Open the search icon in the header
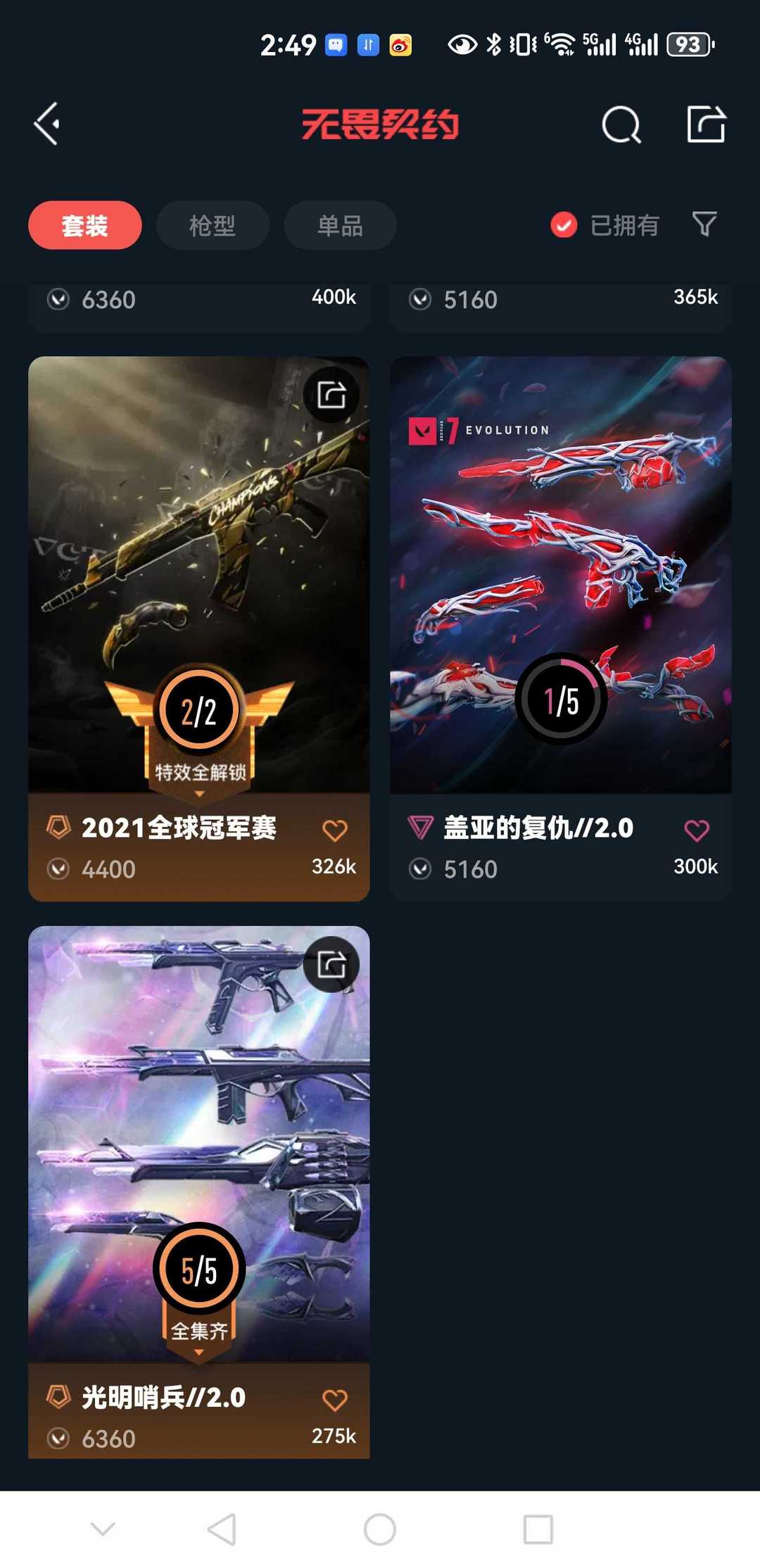 621,125
